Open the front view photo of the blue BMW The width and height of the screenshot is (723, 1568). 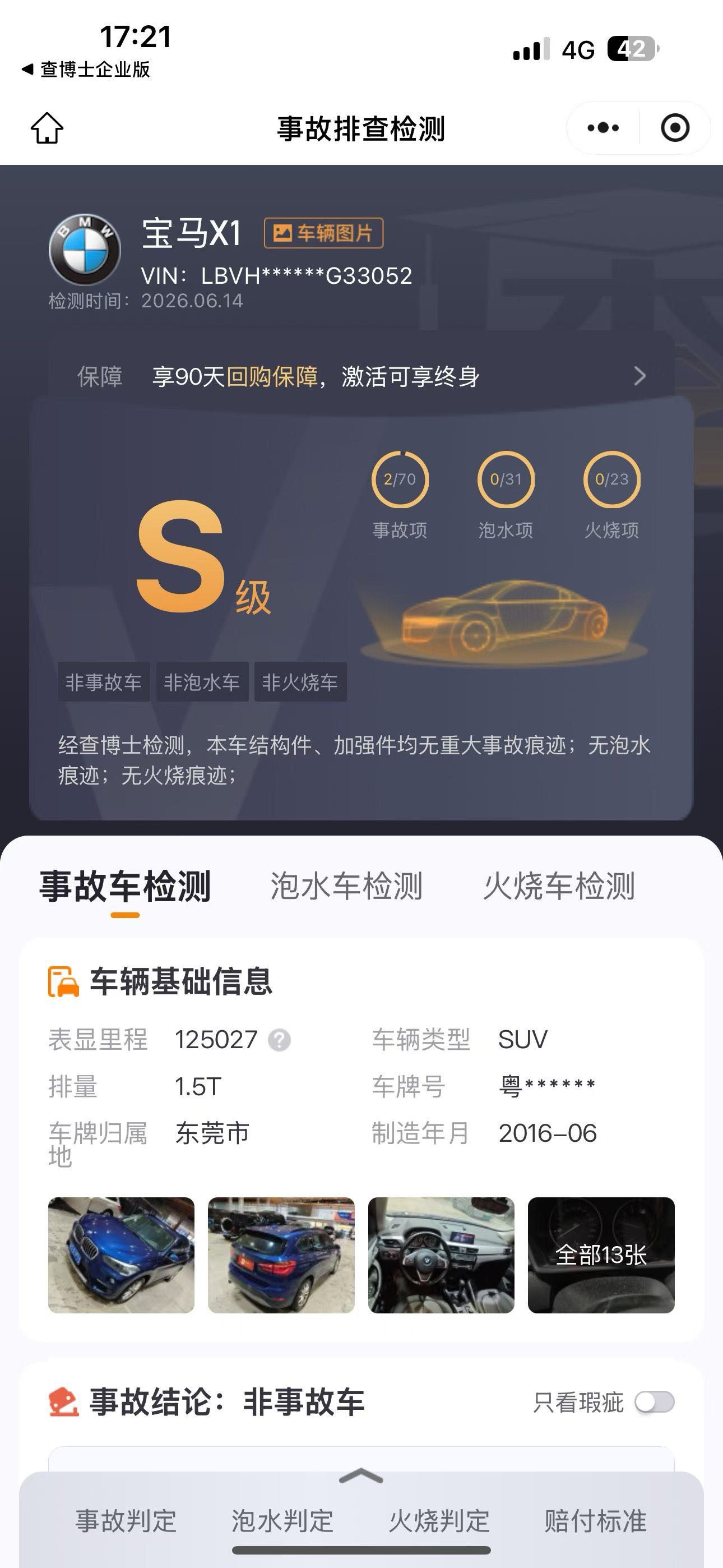click(x=121, y=1255)
